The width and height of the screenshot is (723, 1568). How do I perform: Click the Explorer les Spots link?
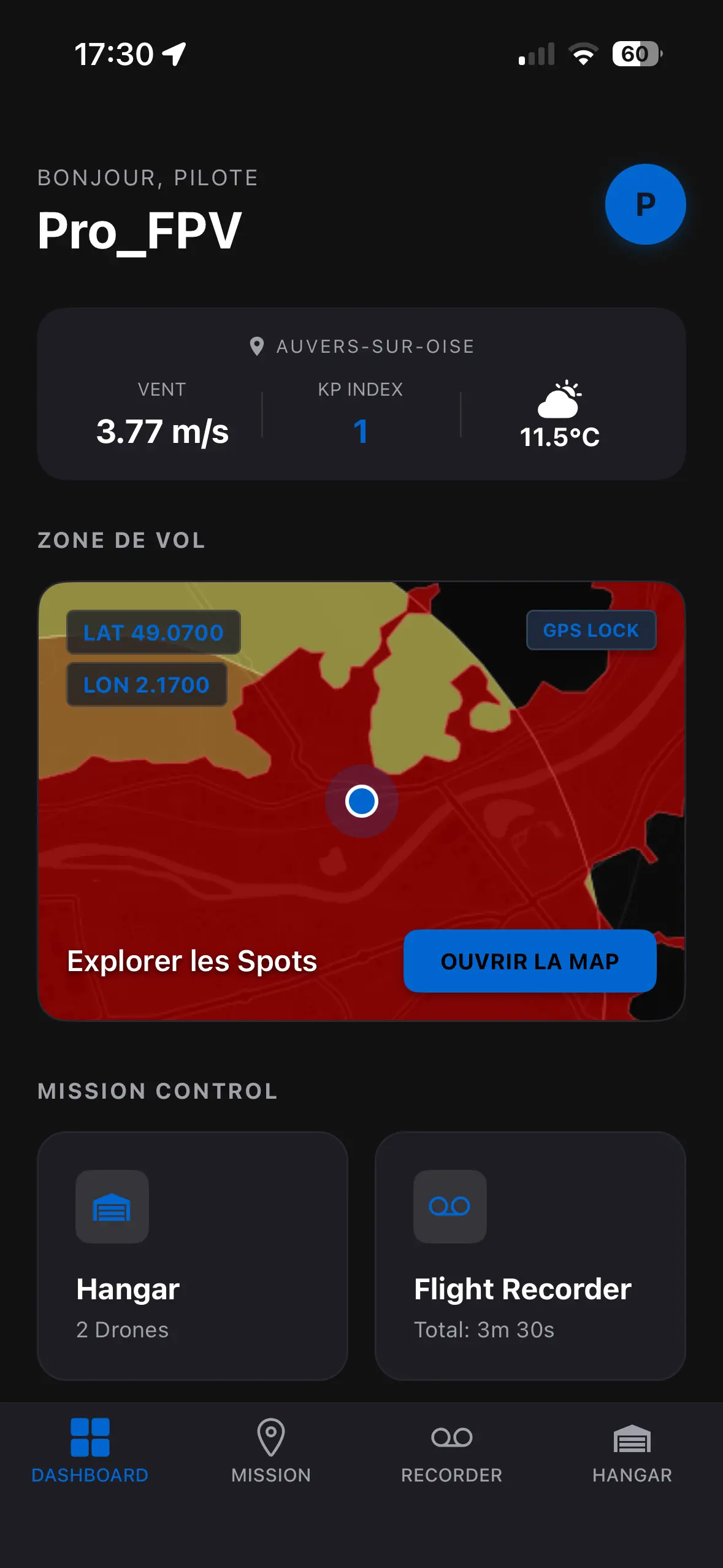click(191, 961)
